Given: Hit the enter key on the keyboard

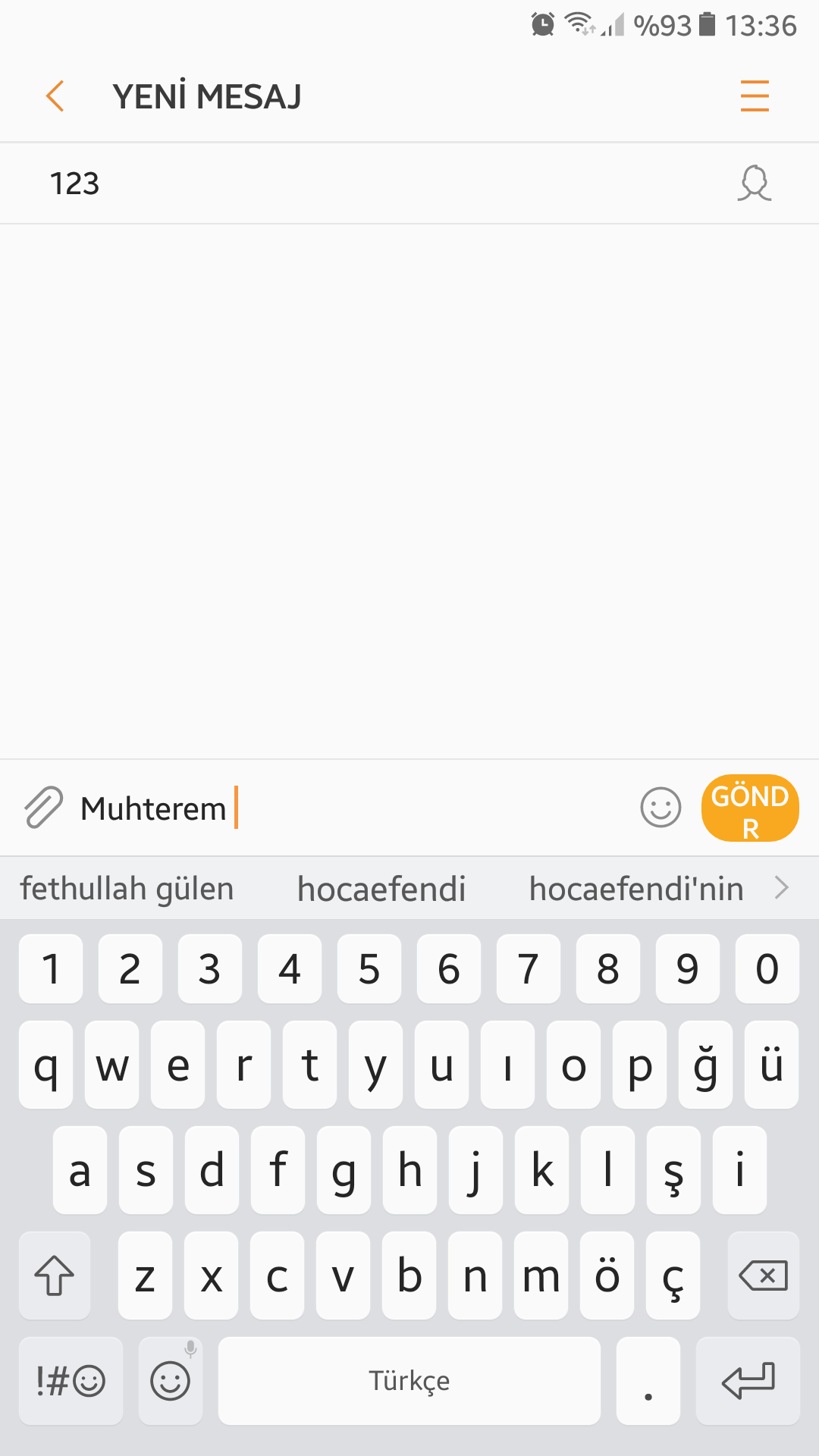Looking at the screenshot, I should click(748, 1381).
